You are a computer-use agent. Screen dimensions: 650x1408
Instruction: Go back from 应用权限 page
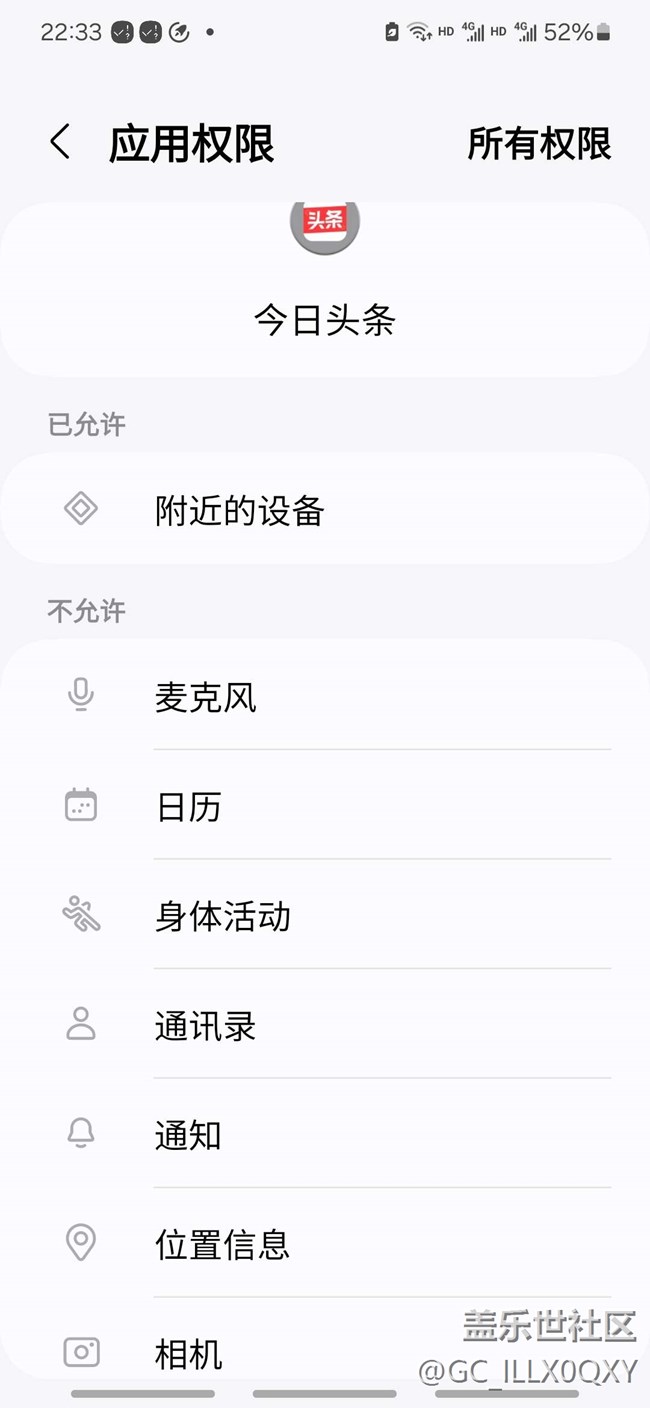60,143
